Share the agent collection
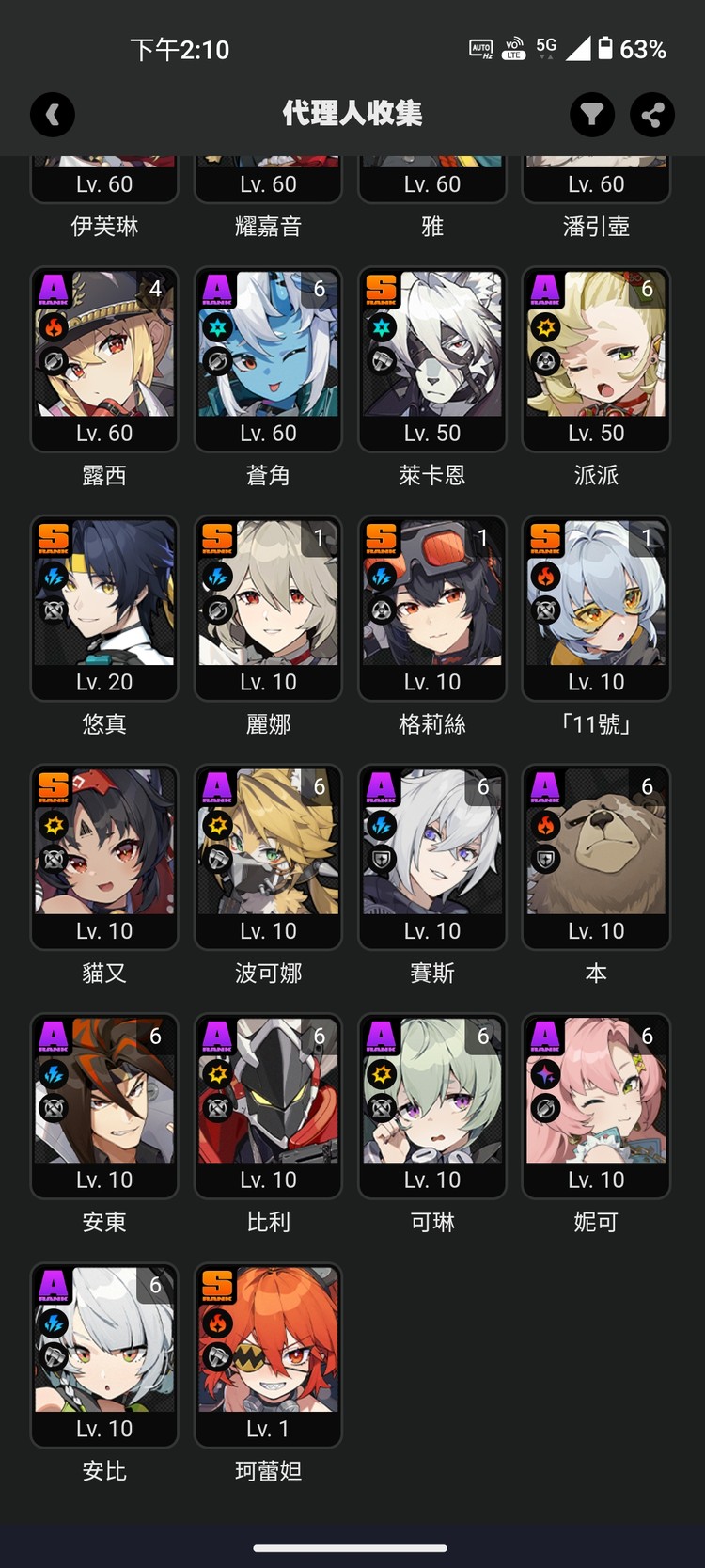Image resolution: width=705 pixels, height=1568 pixels. tap(652, 115)
